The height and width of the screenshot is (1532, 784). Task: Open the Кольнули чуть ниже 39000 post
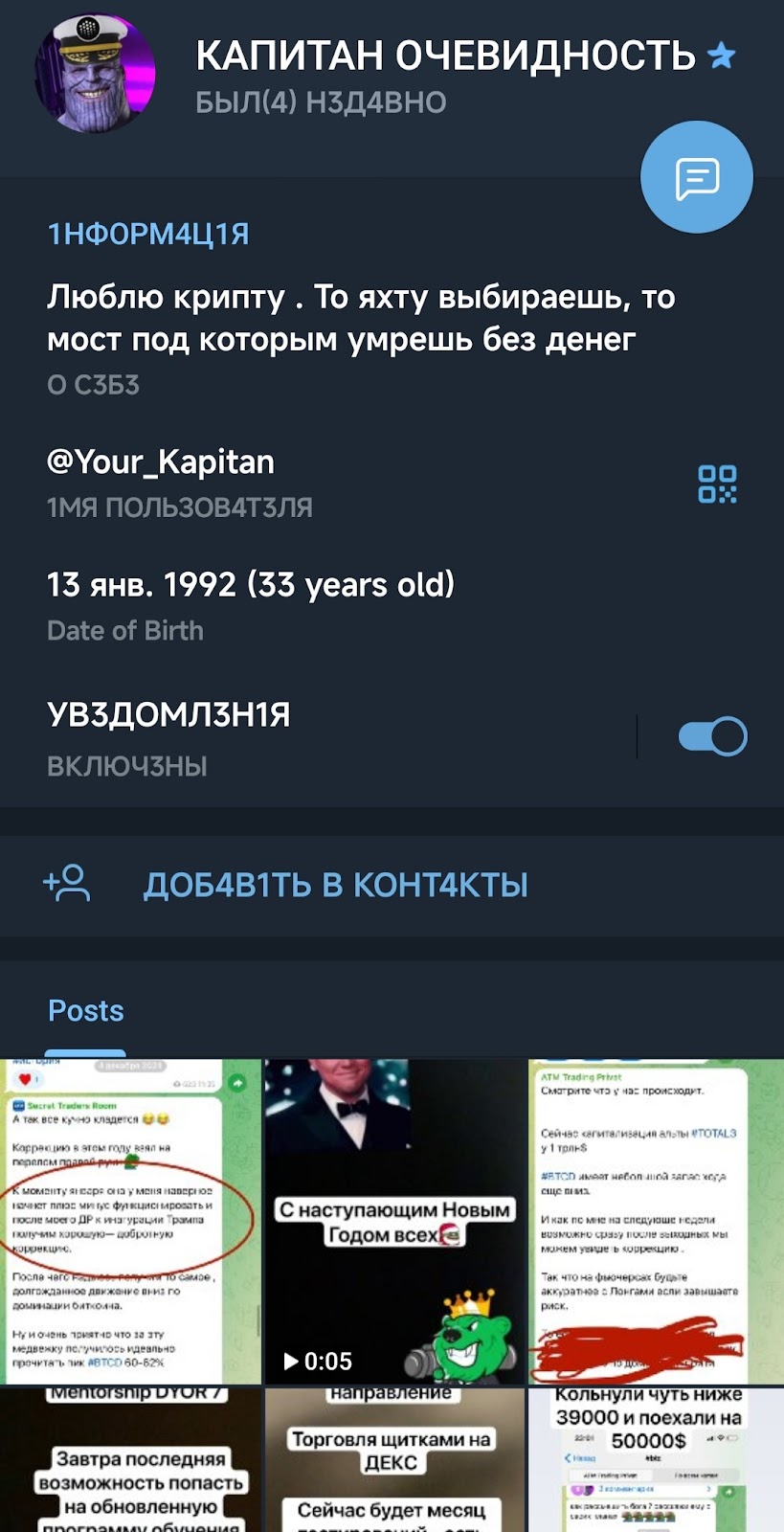click(x=657, y=1460)
